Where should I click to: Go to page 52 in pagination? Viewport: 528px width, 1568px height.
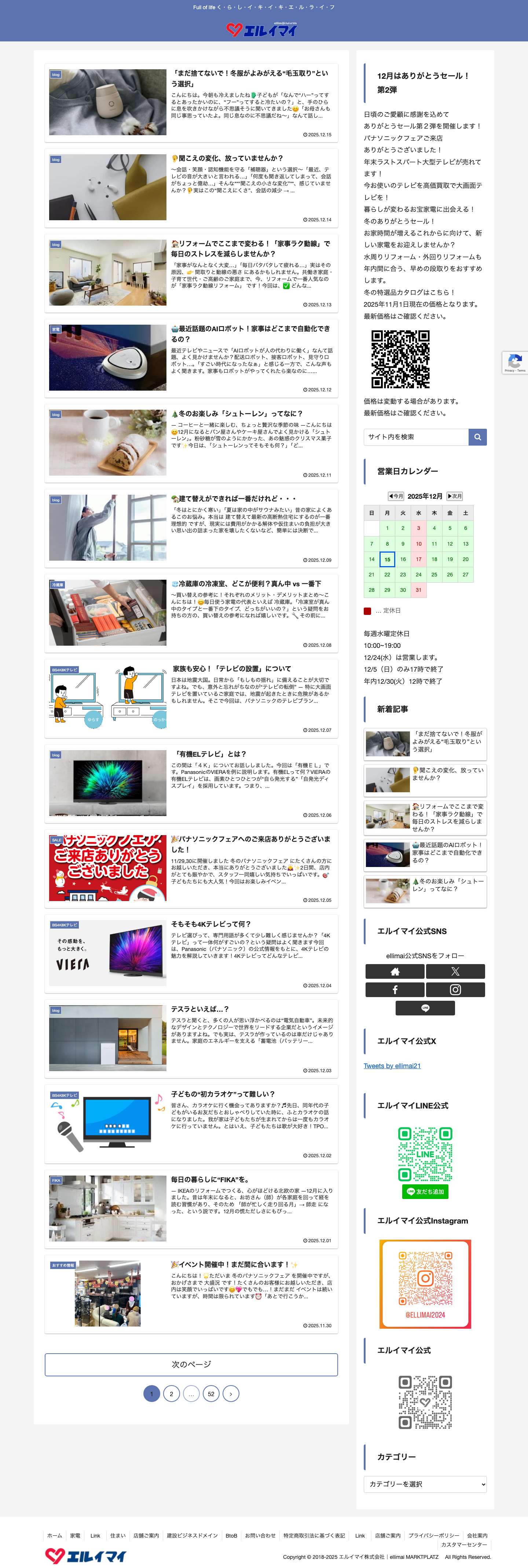211,1393
